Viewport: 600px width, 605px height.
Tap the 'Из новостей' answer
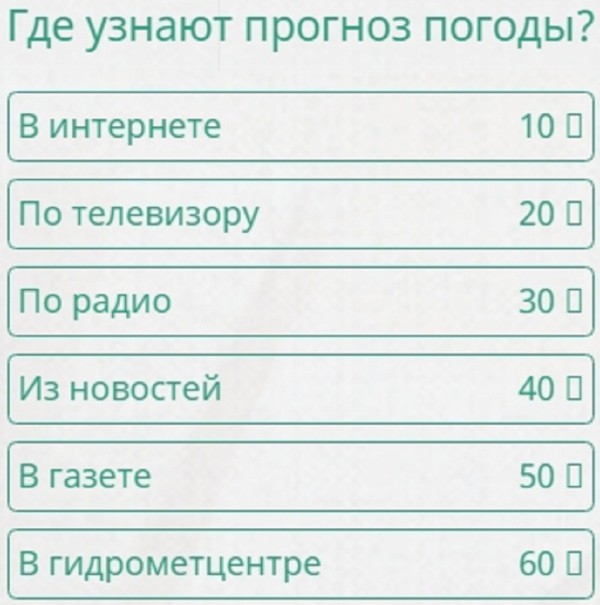(x=300, y=389)
